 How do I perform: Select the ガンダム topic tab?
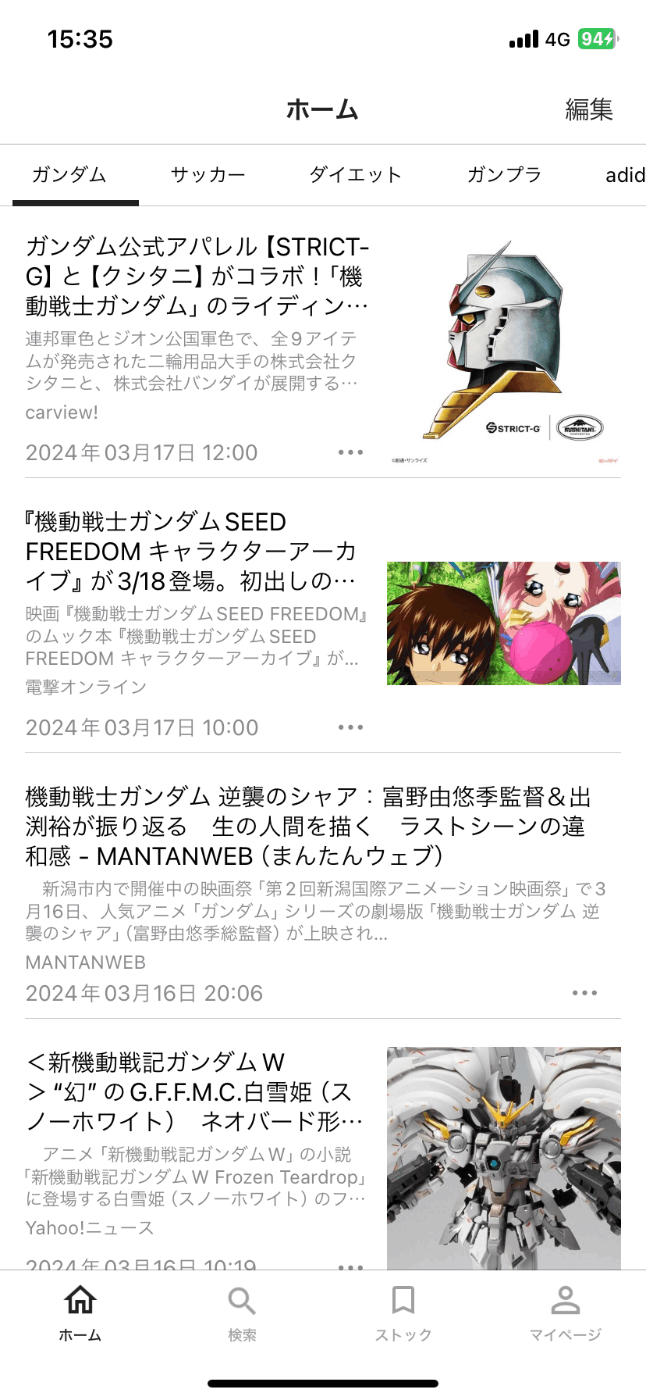tap(69, 175)
